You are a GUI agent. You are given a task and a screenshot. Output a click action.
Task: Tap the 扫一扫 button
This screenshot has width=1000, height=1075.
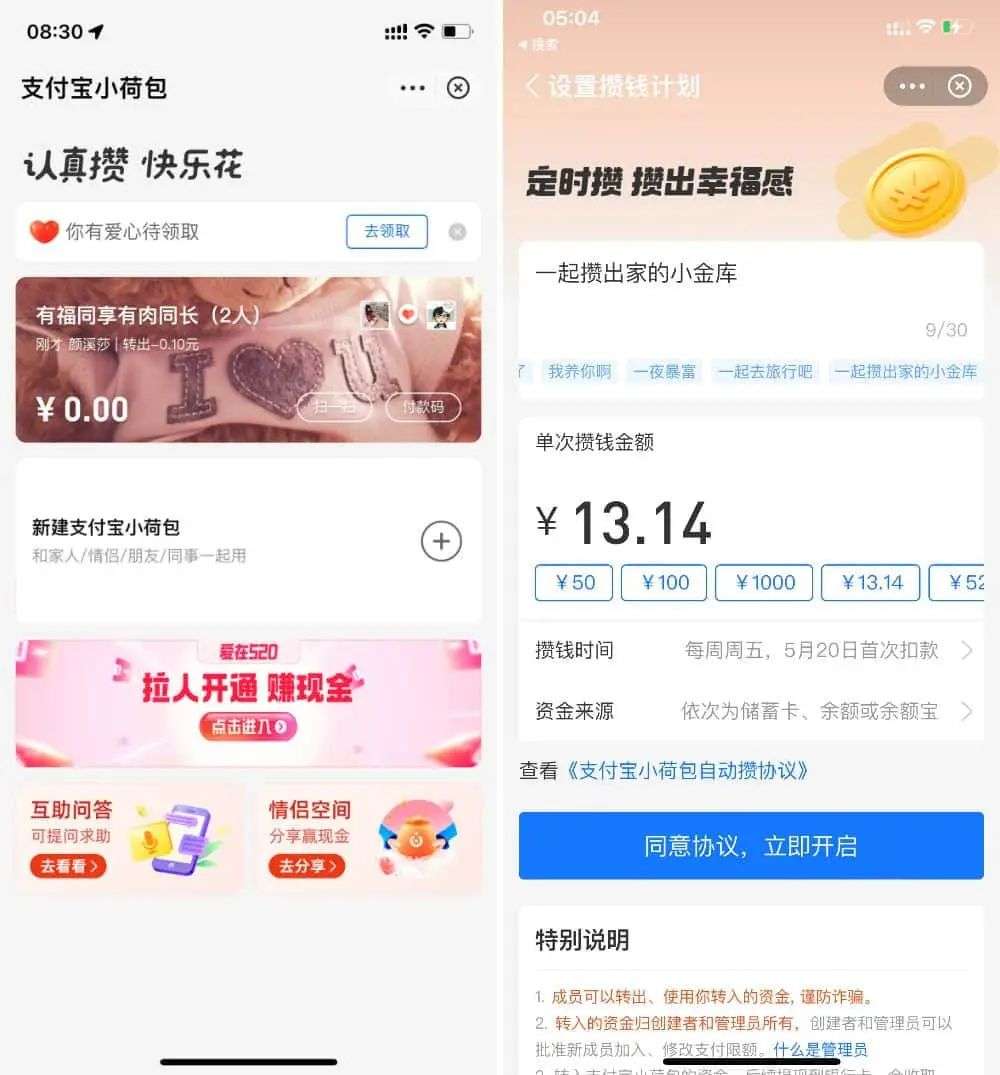coord(334,407)
